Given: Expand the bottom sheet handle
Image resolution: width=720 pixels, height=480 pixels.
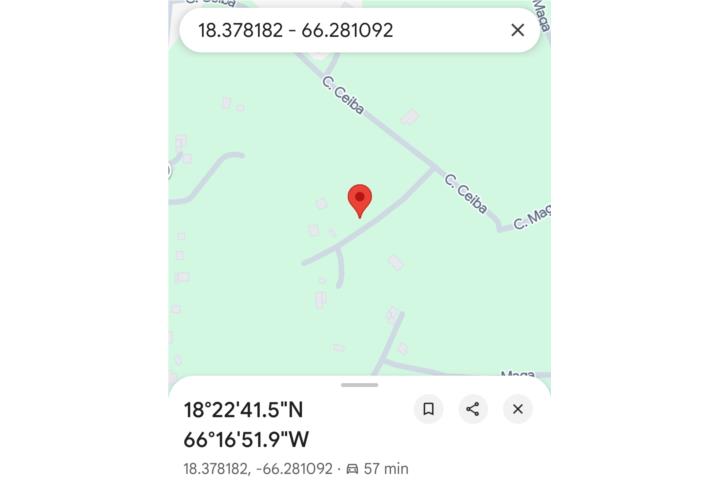Looking at the screenshot, I should click(359, 385).
